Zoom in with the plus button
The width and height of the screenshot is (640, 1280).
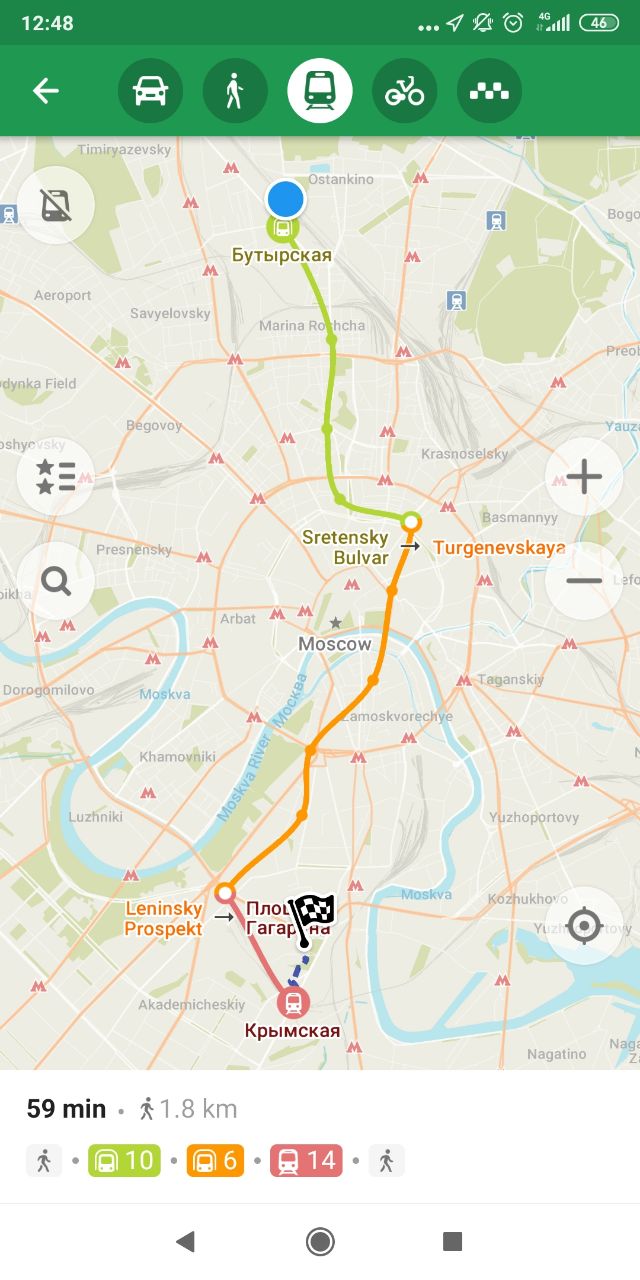(584, 477)
